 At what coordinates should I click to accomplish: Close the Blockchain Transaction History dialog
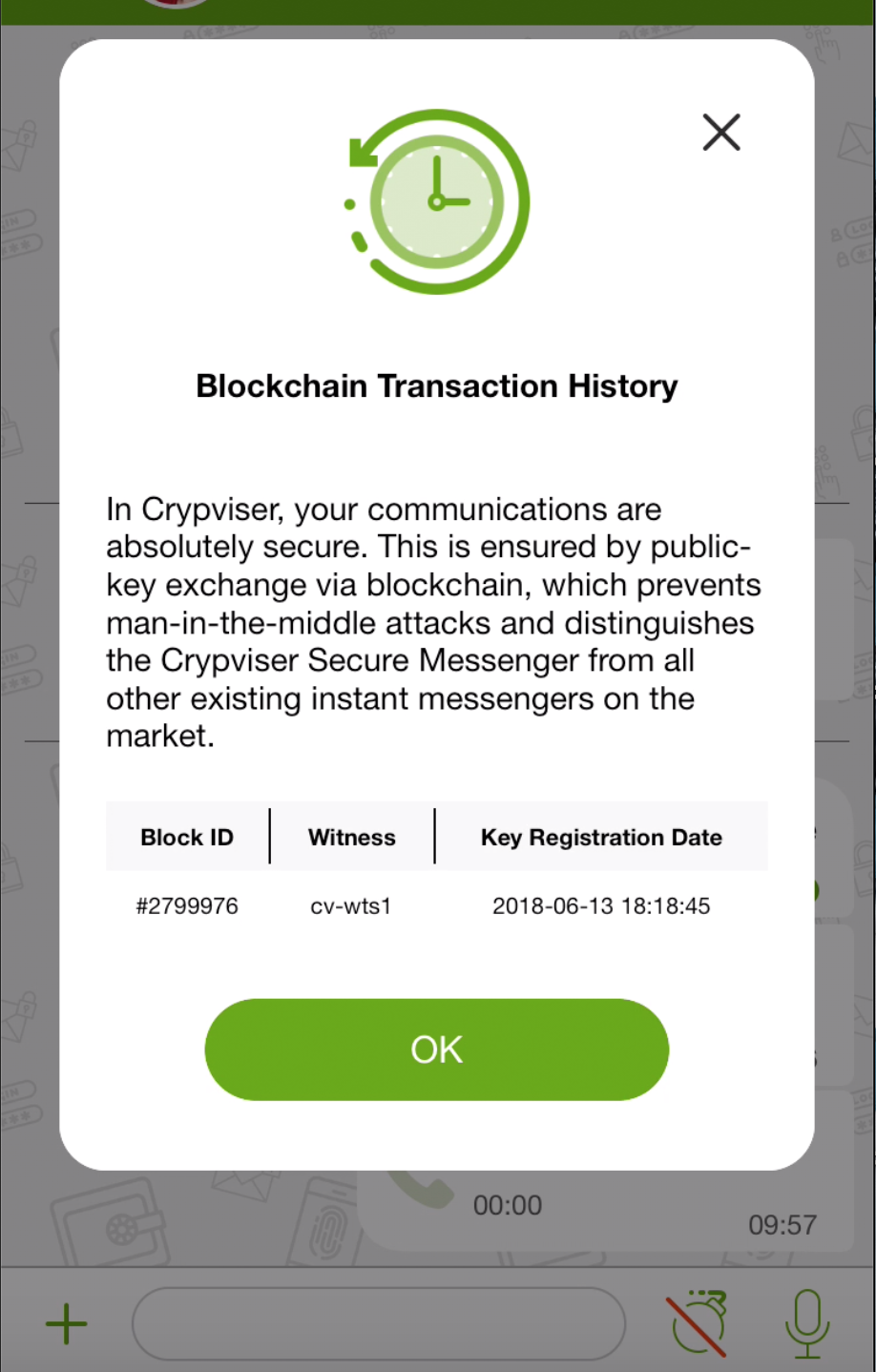[721, 133]
